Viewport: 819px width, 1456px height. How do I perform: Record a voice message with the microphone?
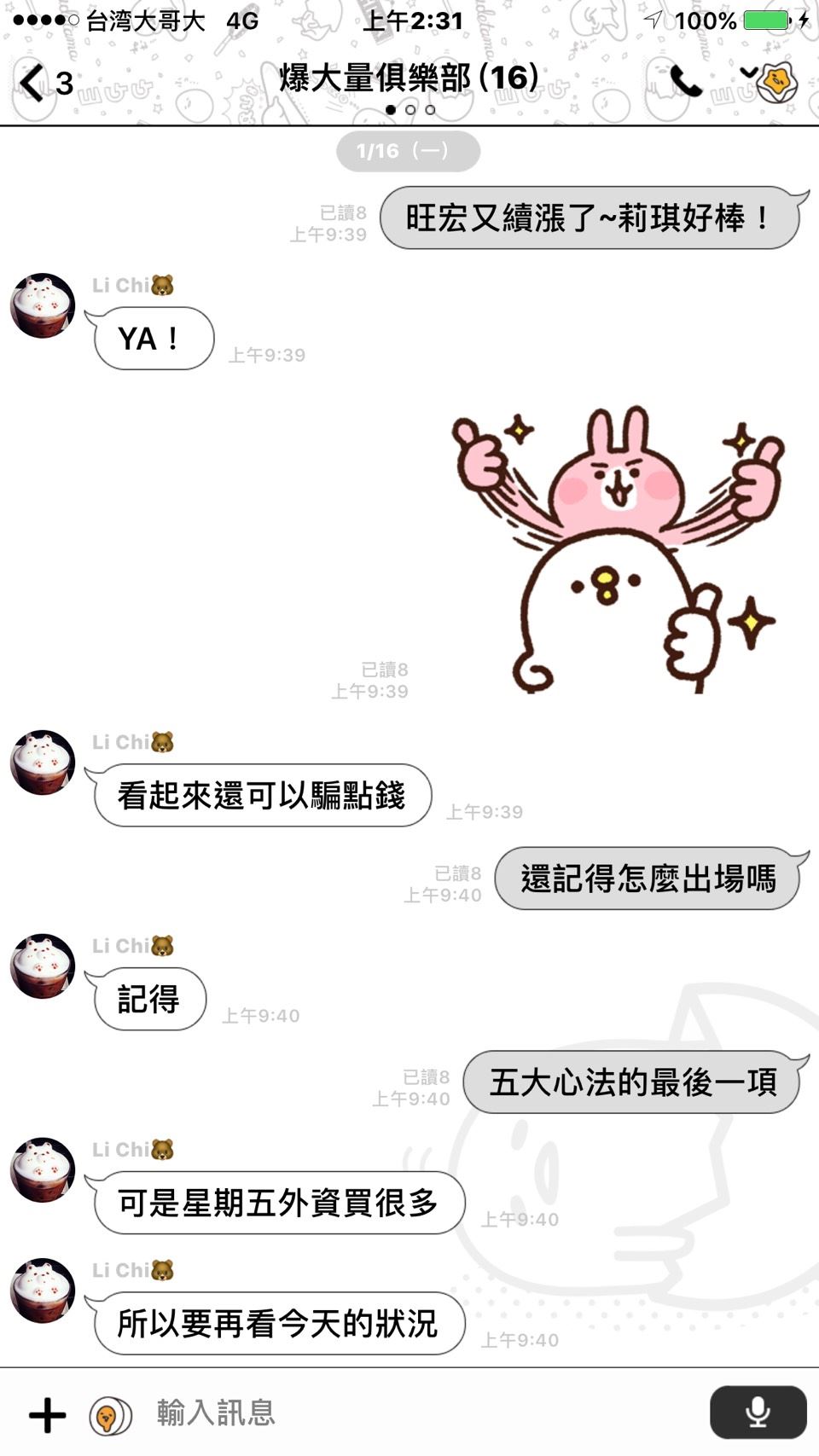point(758,1412)
